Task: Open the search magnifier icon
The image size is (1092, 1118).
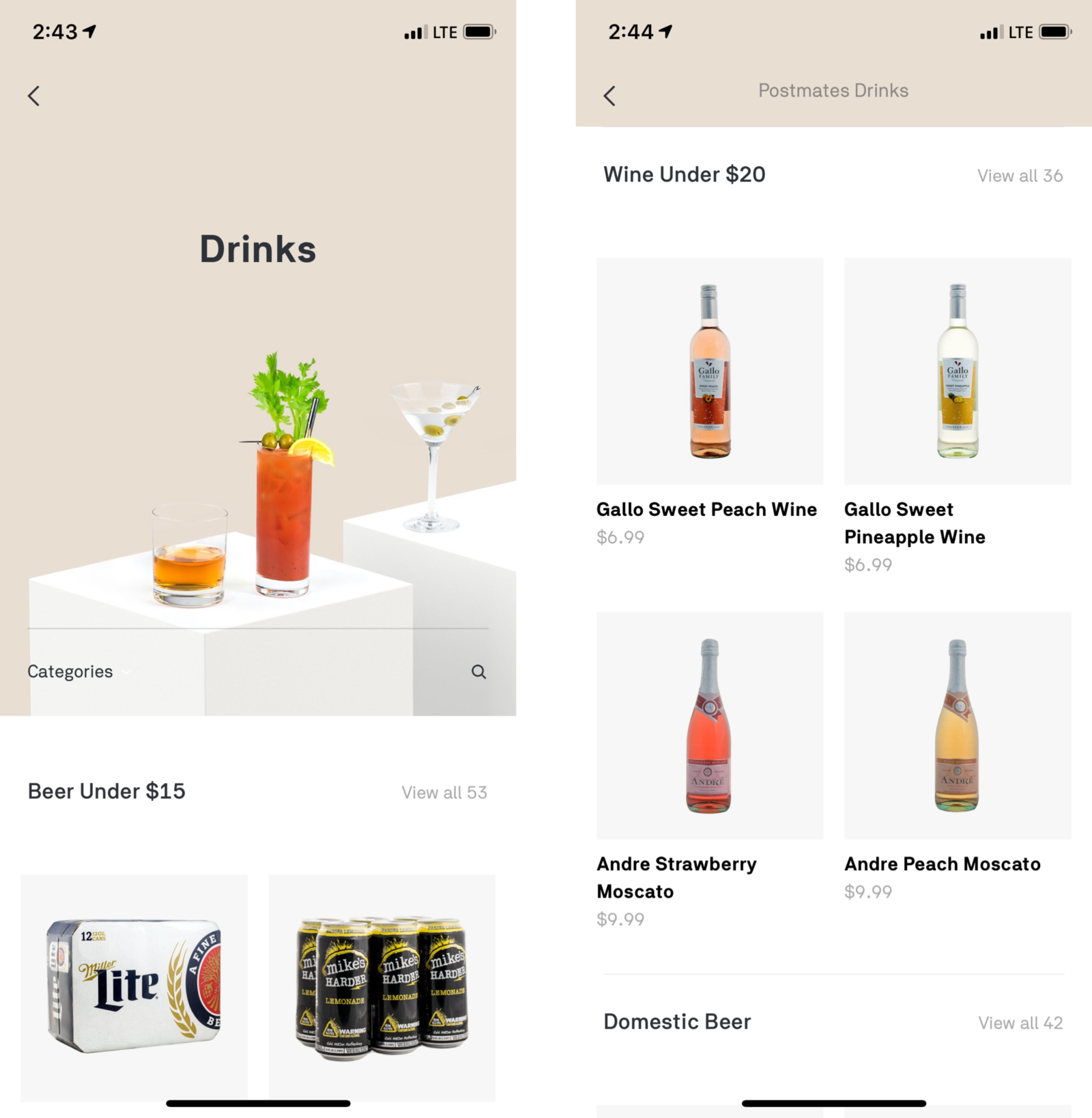Action: (x=478, y=672)
